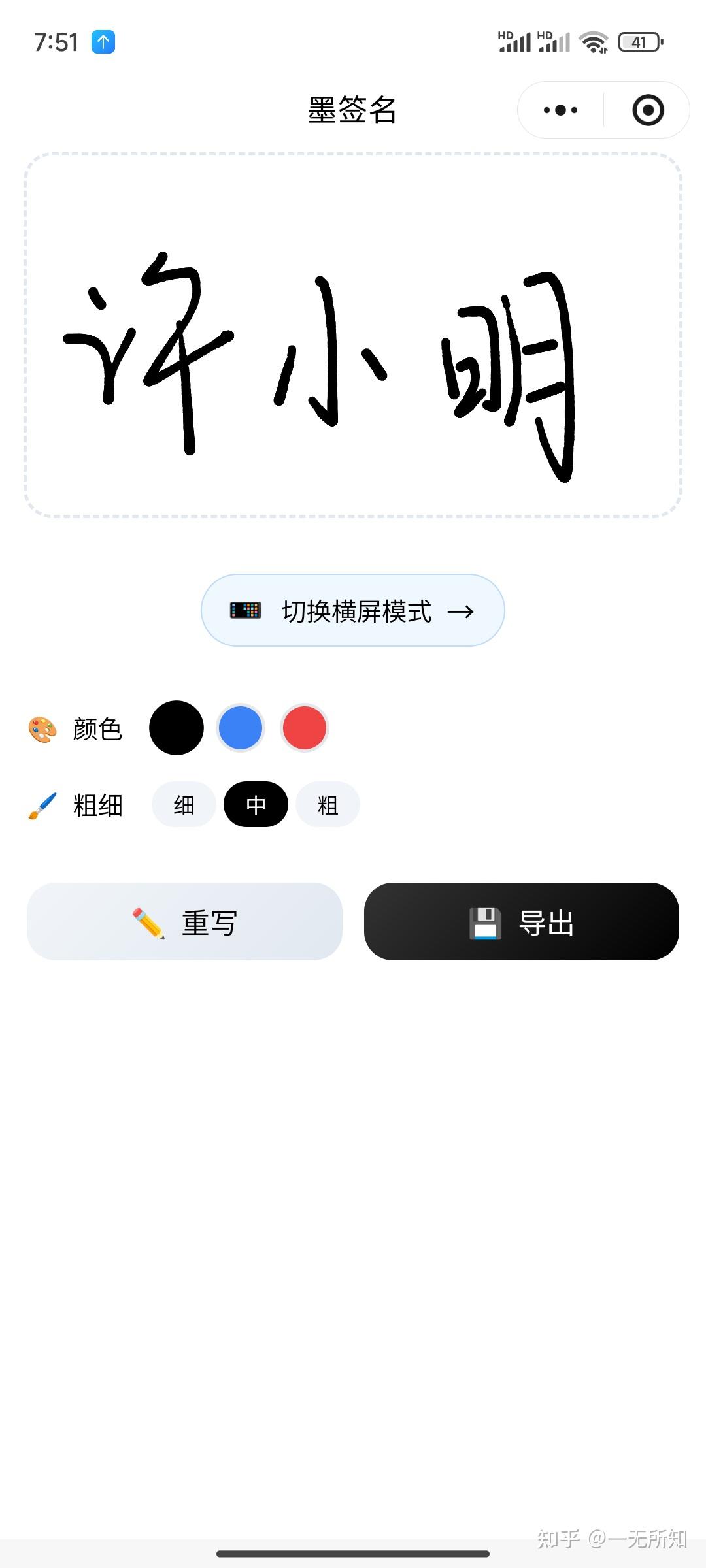Open the mini program more-options menu
Screen dimensions: 706x1568
pyautogui.click(x=560, y=110)
